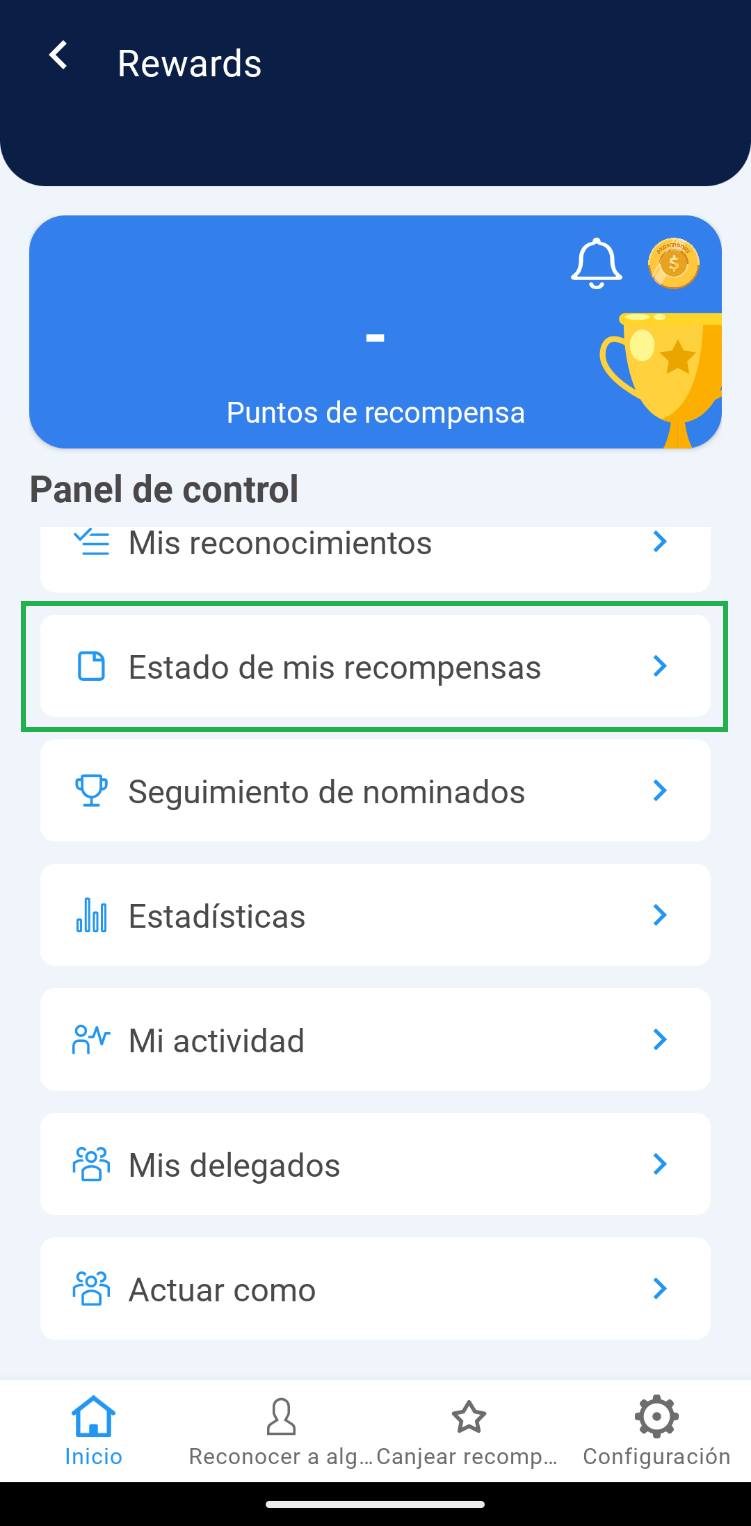Open the notifications bell
Viewport: 751px width, 1526px height.
pyautogui.click(x=596, y=263)
